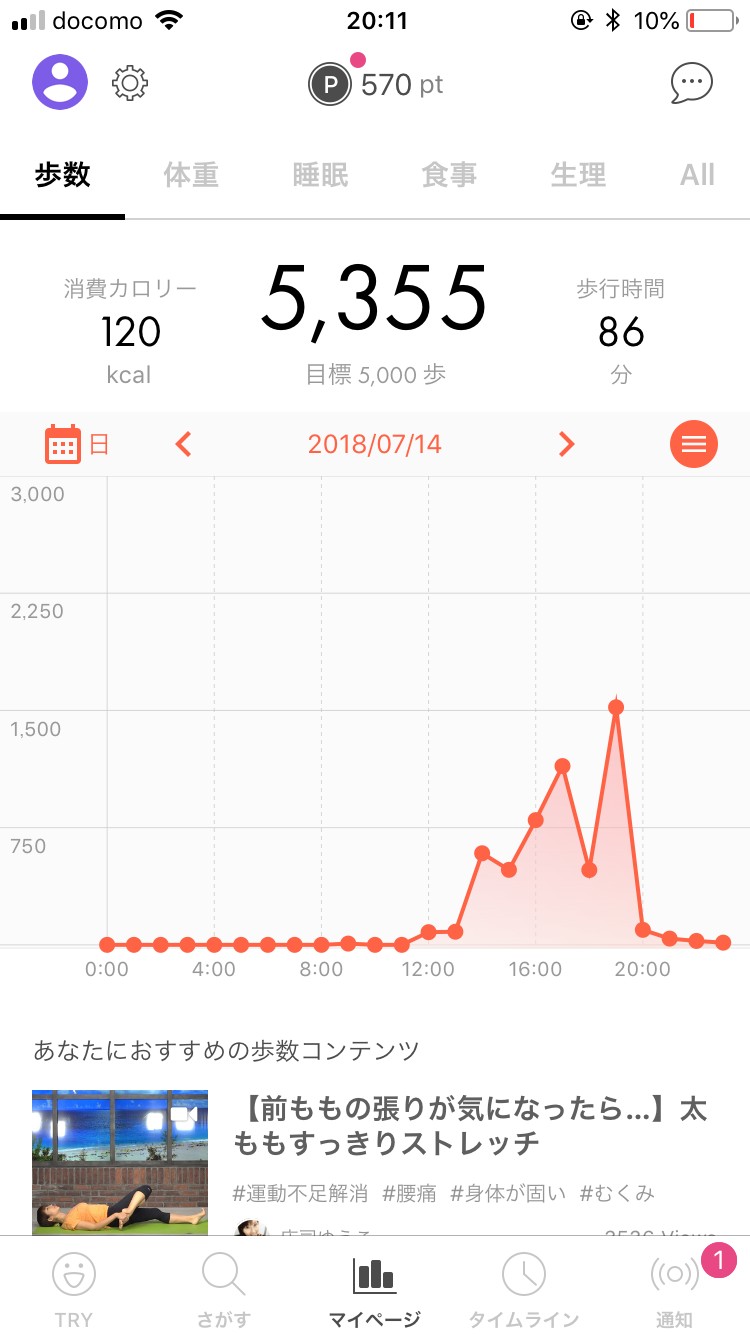
Task: Switch to the 睡眠 tab
Action: pyautogui.click(x=320, y=176)
